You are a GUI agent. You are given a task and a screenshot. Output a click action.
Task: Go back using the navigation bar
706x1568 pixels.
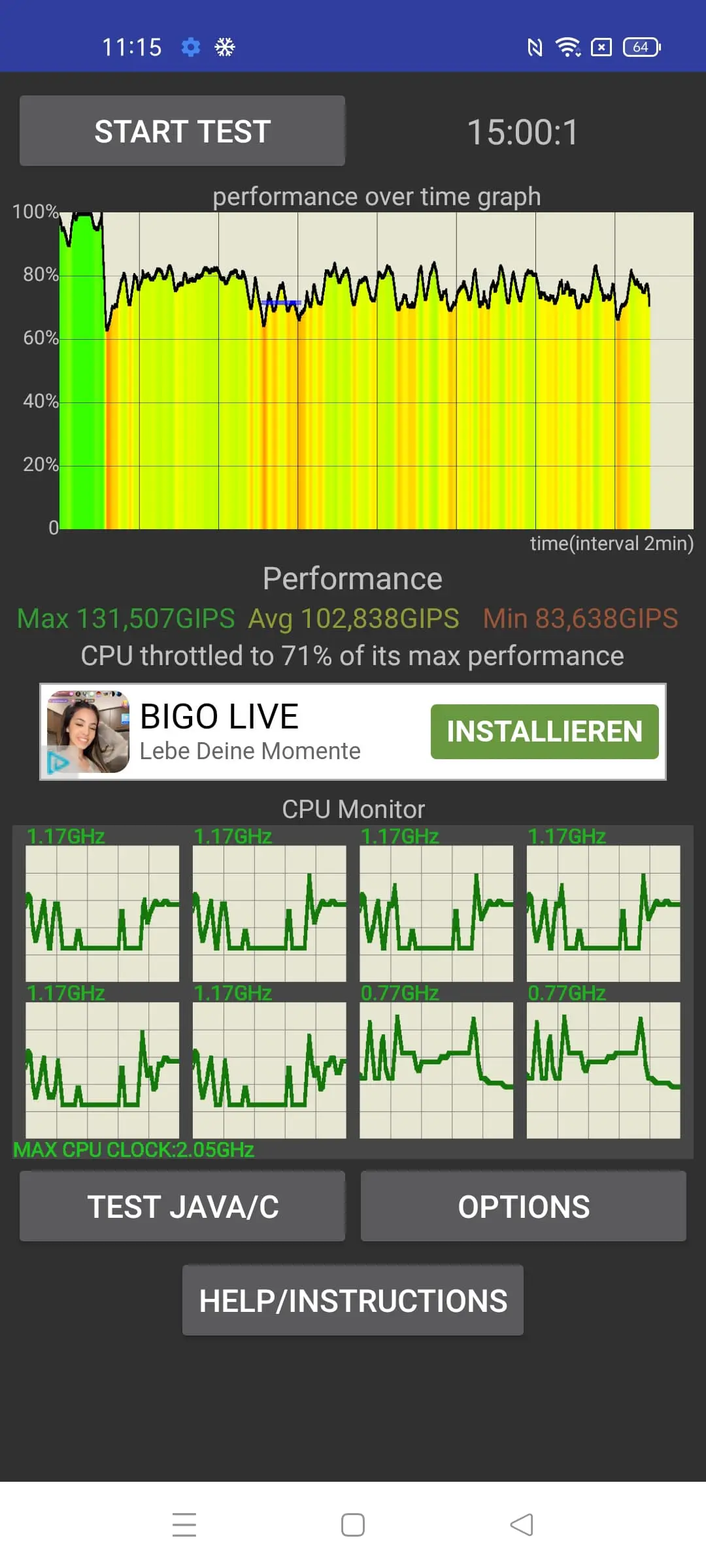point(522,1525)
